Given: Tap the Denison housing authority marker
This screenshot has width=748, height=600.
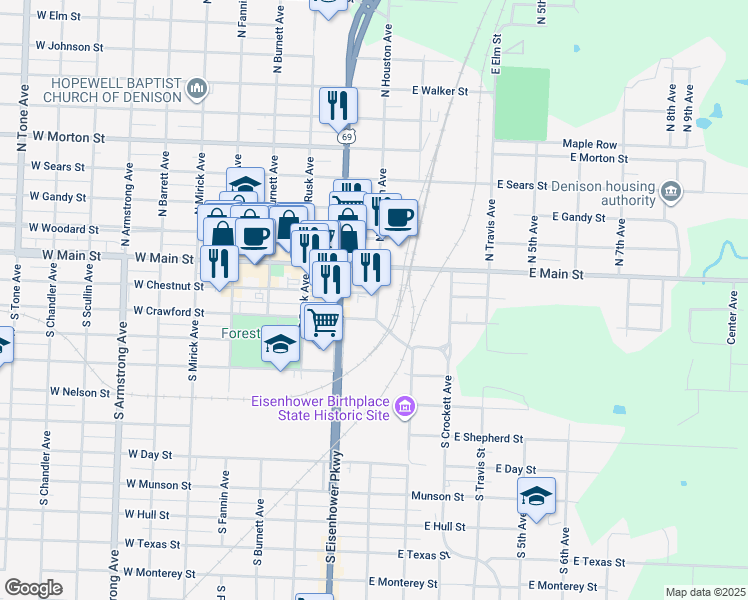Looking at the screenshot, I should click(x=670, y=190).
